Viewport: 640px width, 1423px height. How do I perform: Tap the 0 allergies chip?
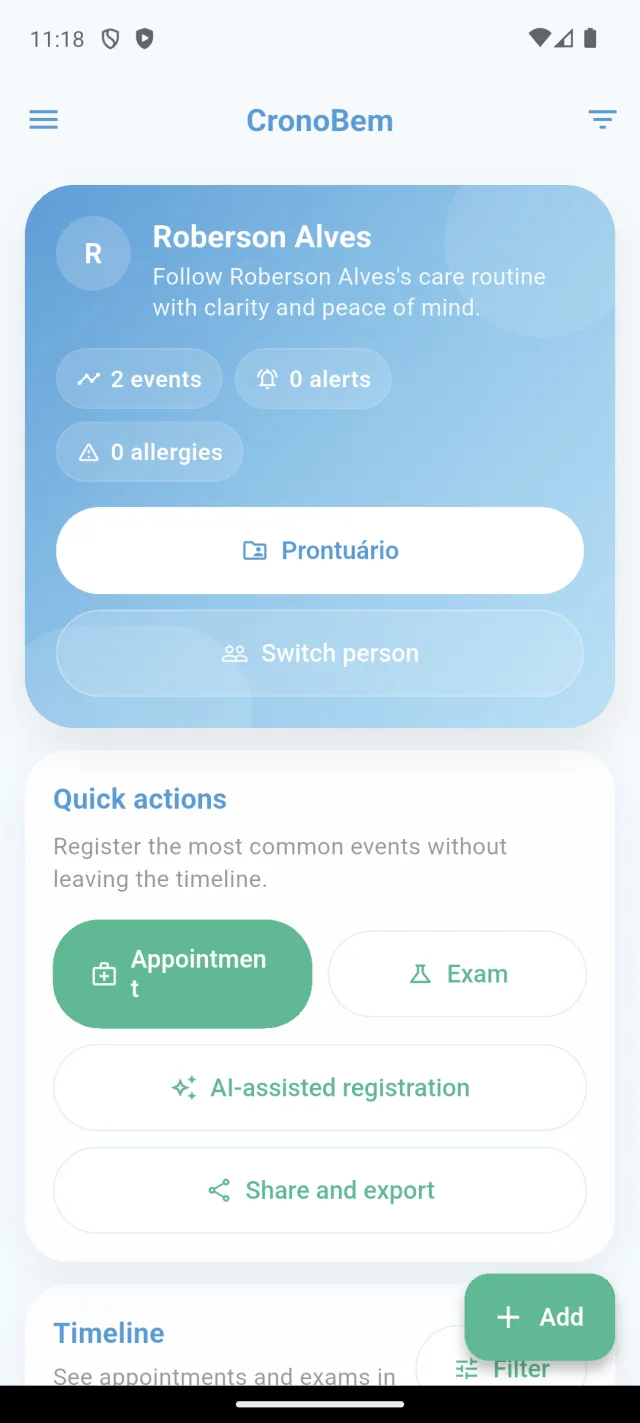[149, 452]
